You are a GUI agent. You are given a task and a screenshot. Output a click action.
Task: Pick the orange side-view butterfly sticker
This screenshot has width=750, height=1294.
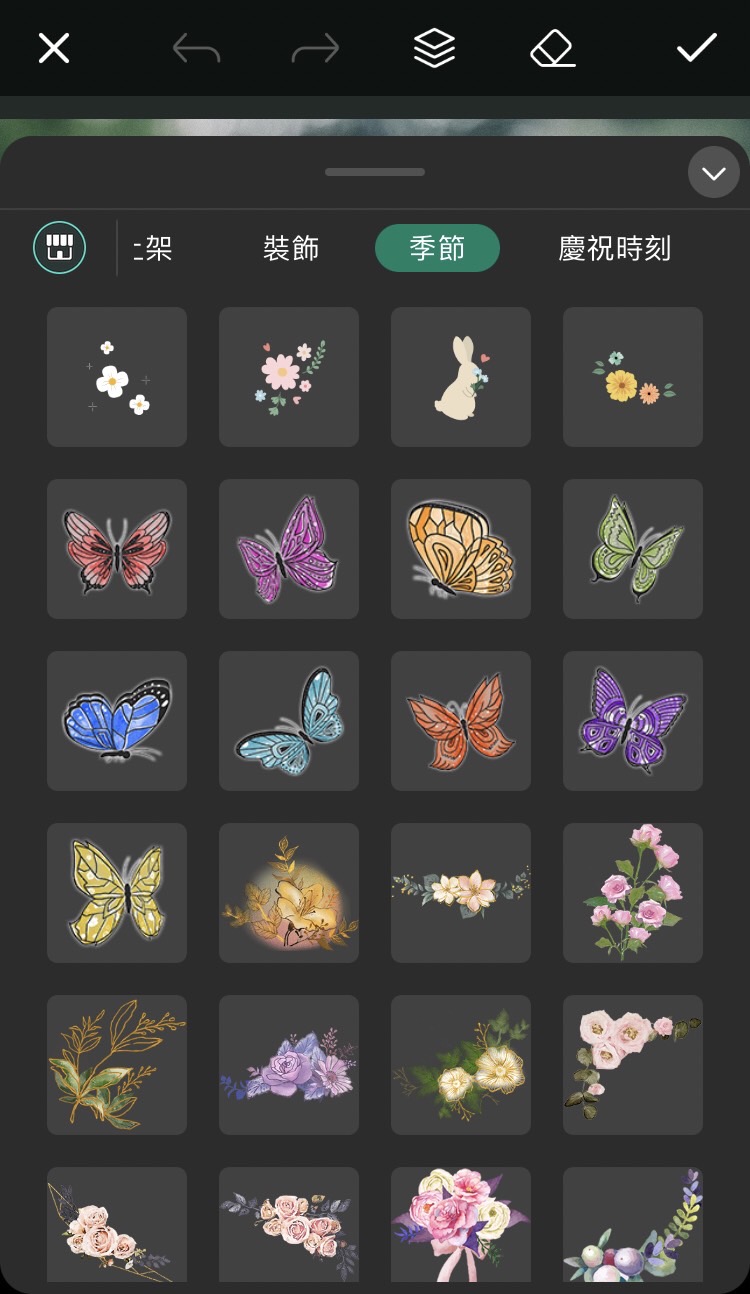coord(461,549)
